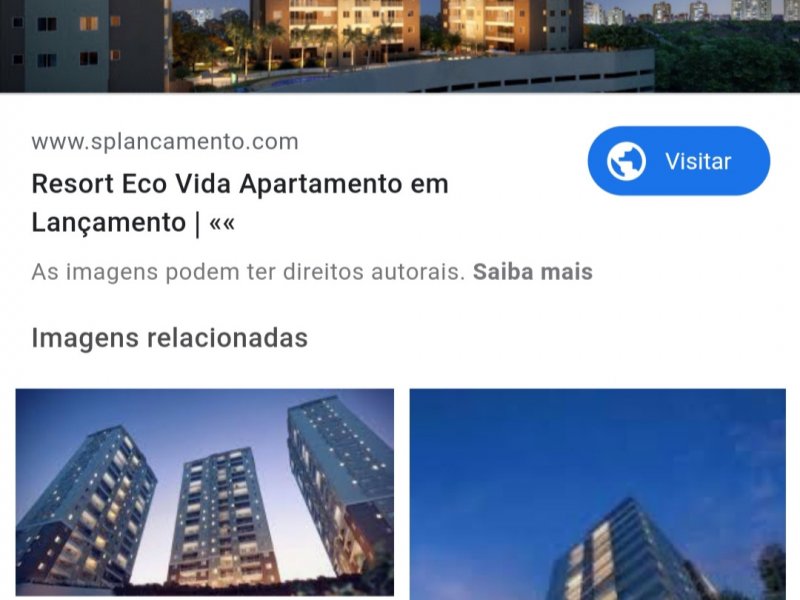This screenshot has width=800, height=600.
Task: View the main resort image at top
Action: [x=400, y=45]
